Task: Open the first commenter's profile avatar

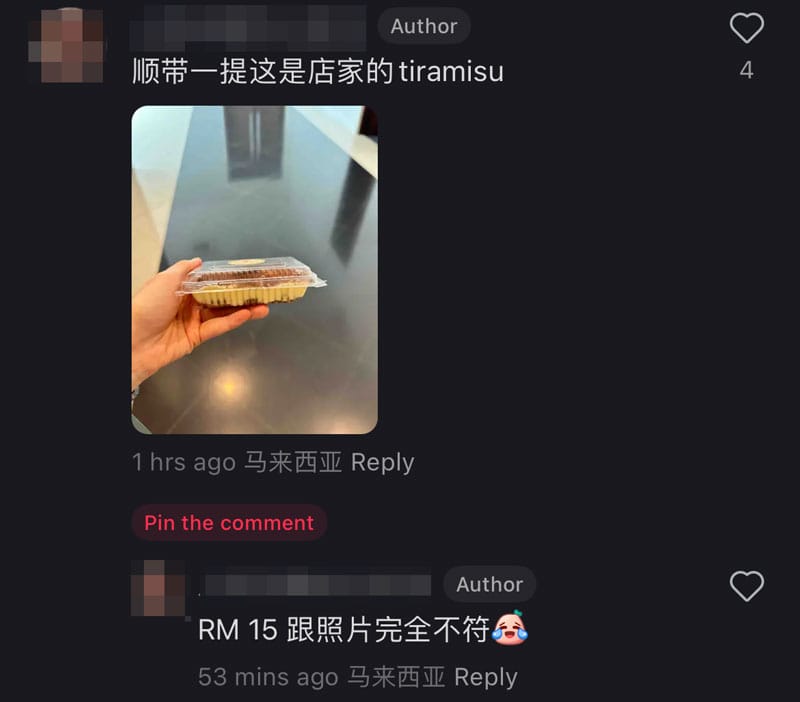Action: [x=65, y=45]
